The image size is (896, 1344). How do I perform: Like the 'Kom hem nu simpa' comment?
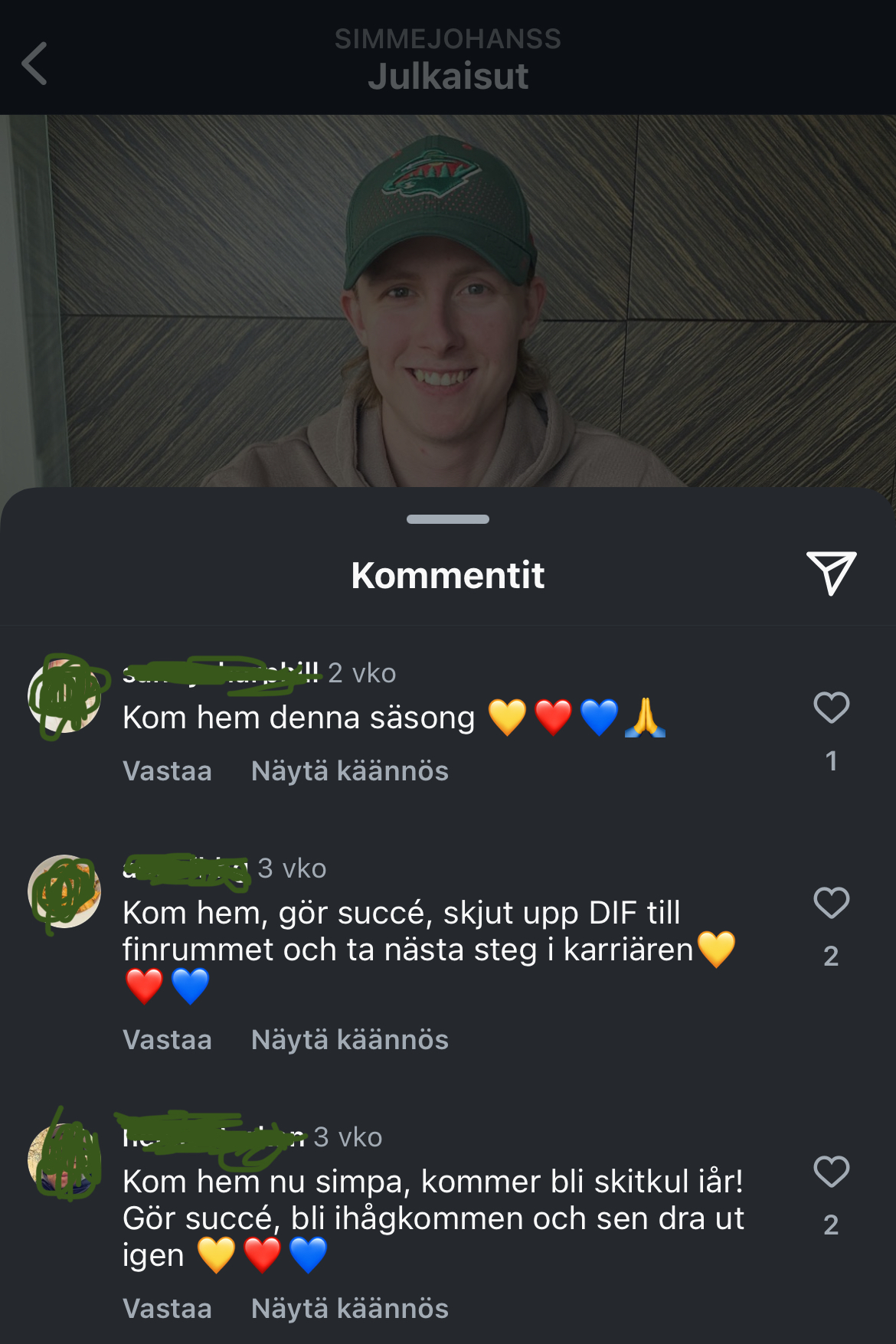coord(831,1172)
